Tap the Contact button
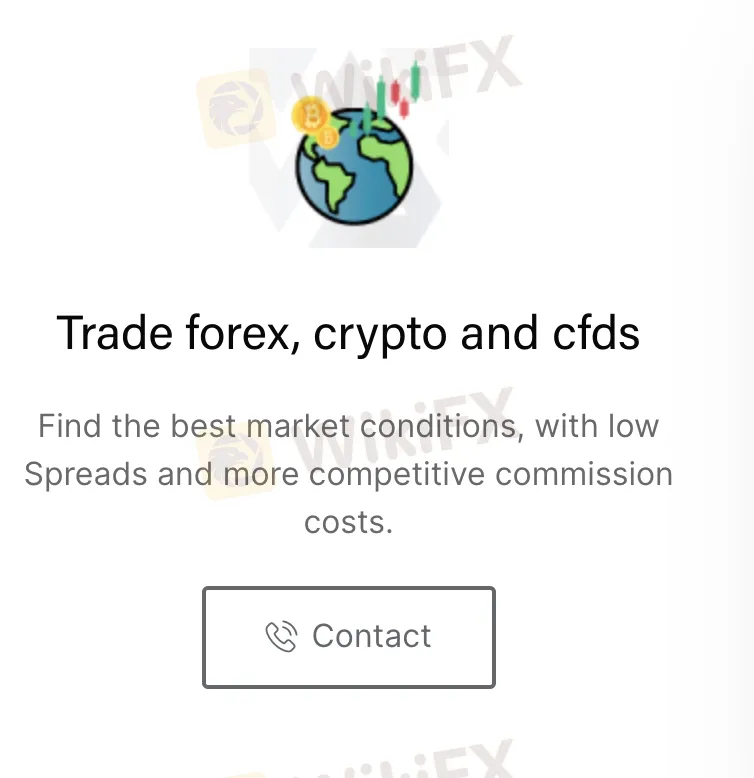This screenshot has width=754, height=778. click(x=348, y=637)
